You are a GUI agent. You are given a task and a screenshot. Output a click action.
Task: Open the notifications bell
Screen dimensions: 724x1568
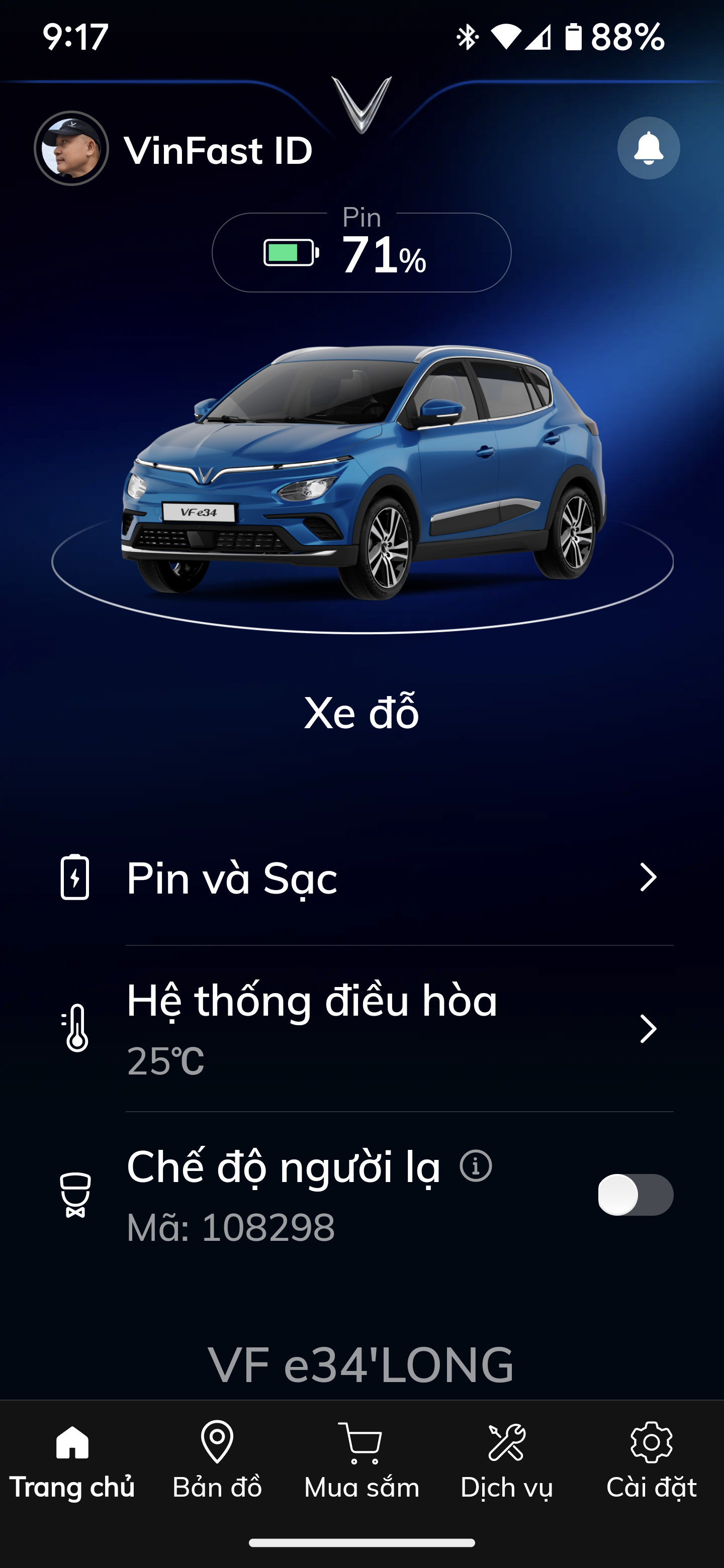click(x=648, y=148)
